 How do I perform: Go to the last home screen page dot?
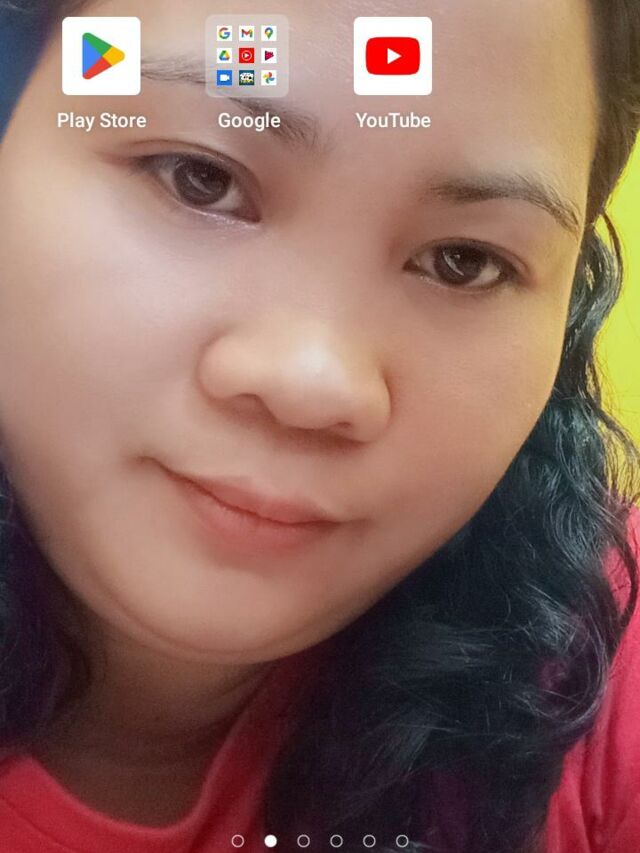point(402,841)
